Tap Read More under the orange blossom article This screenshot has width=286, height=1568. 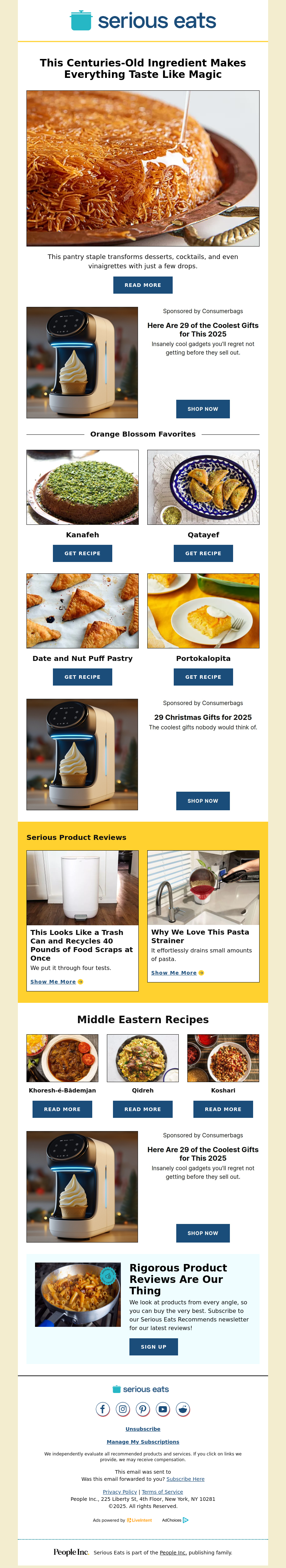click(x=143, y=285)
